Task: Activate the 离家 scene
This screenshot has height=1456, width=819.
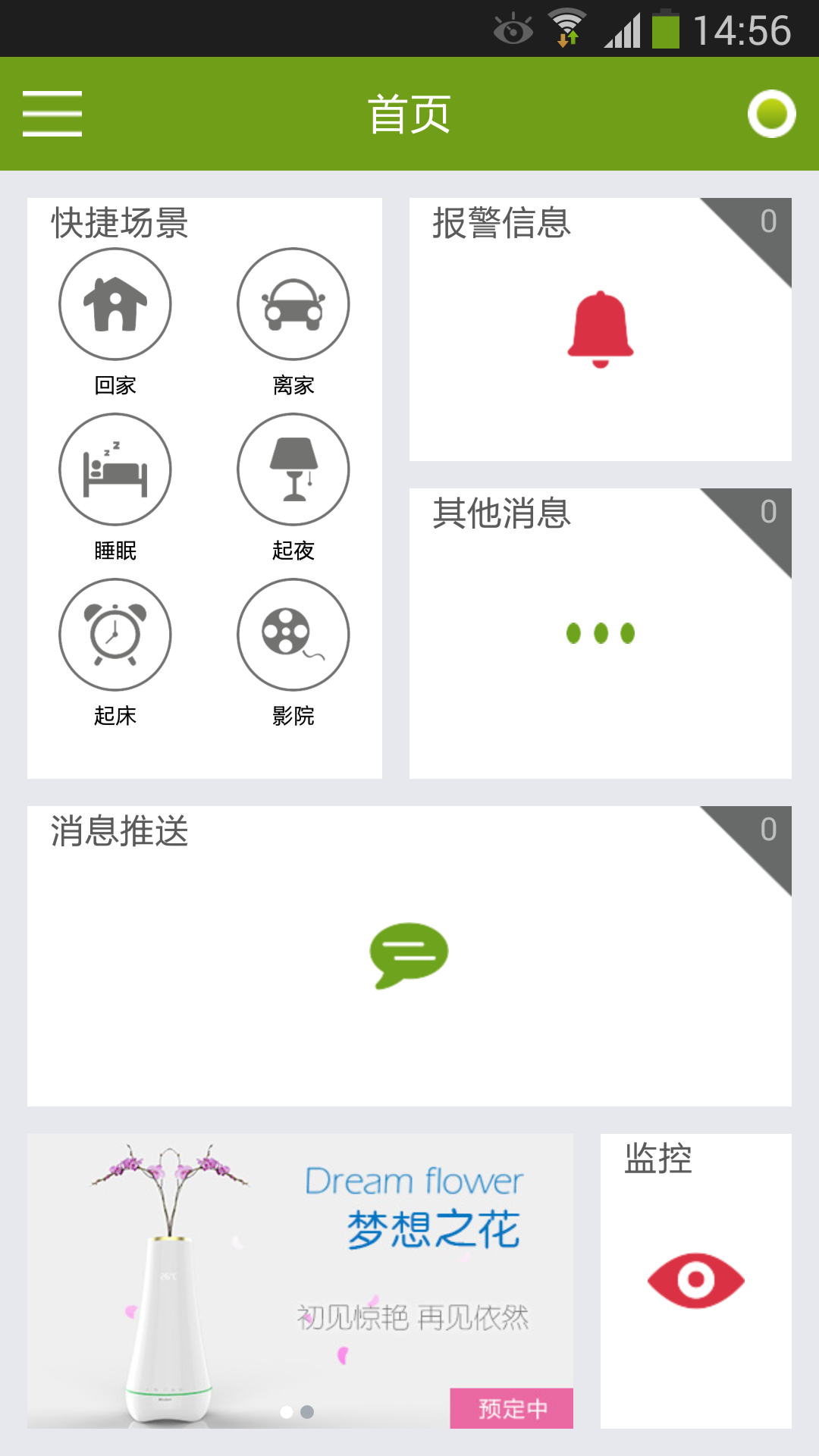Action: (293, 304)
